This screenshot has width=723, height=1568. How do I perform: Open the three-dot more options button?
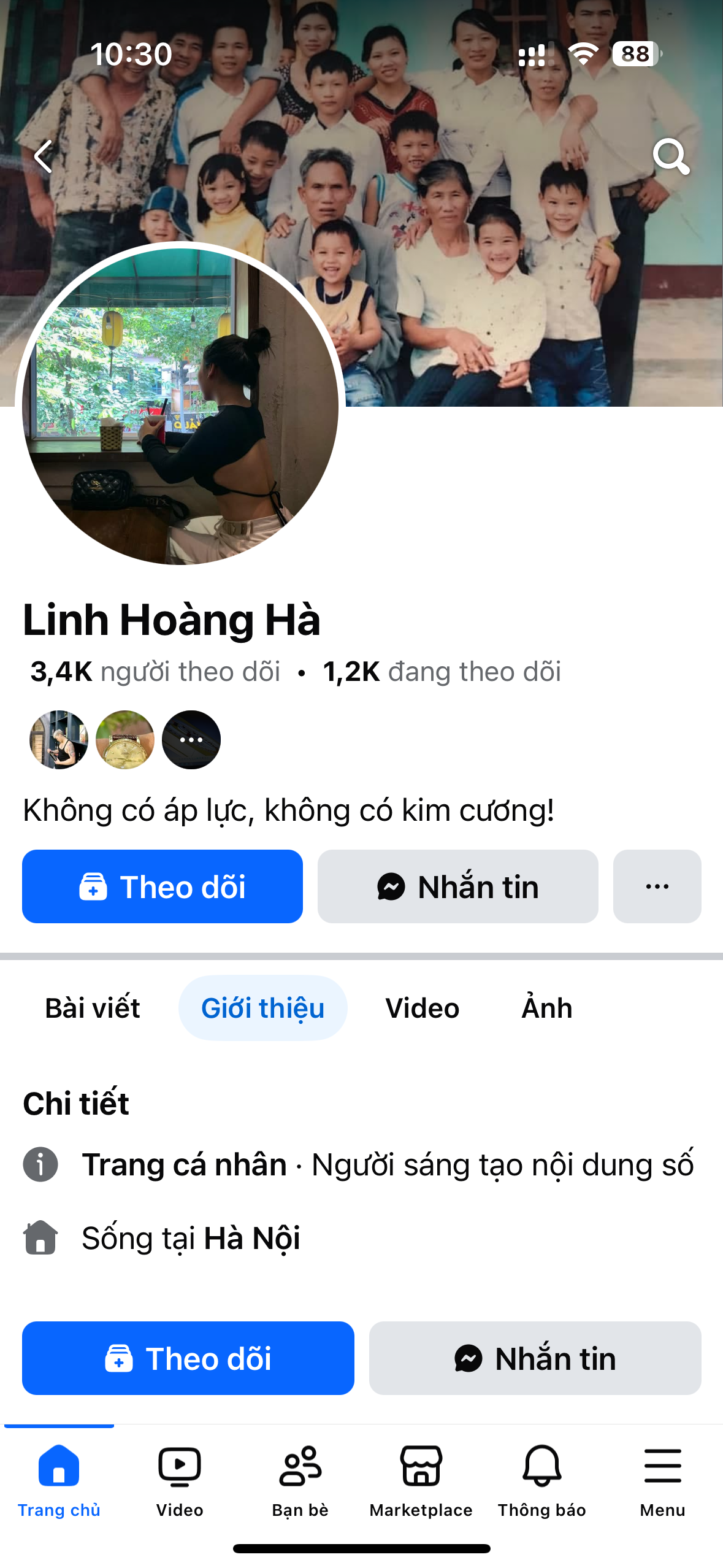(x=657, y=886)
